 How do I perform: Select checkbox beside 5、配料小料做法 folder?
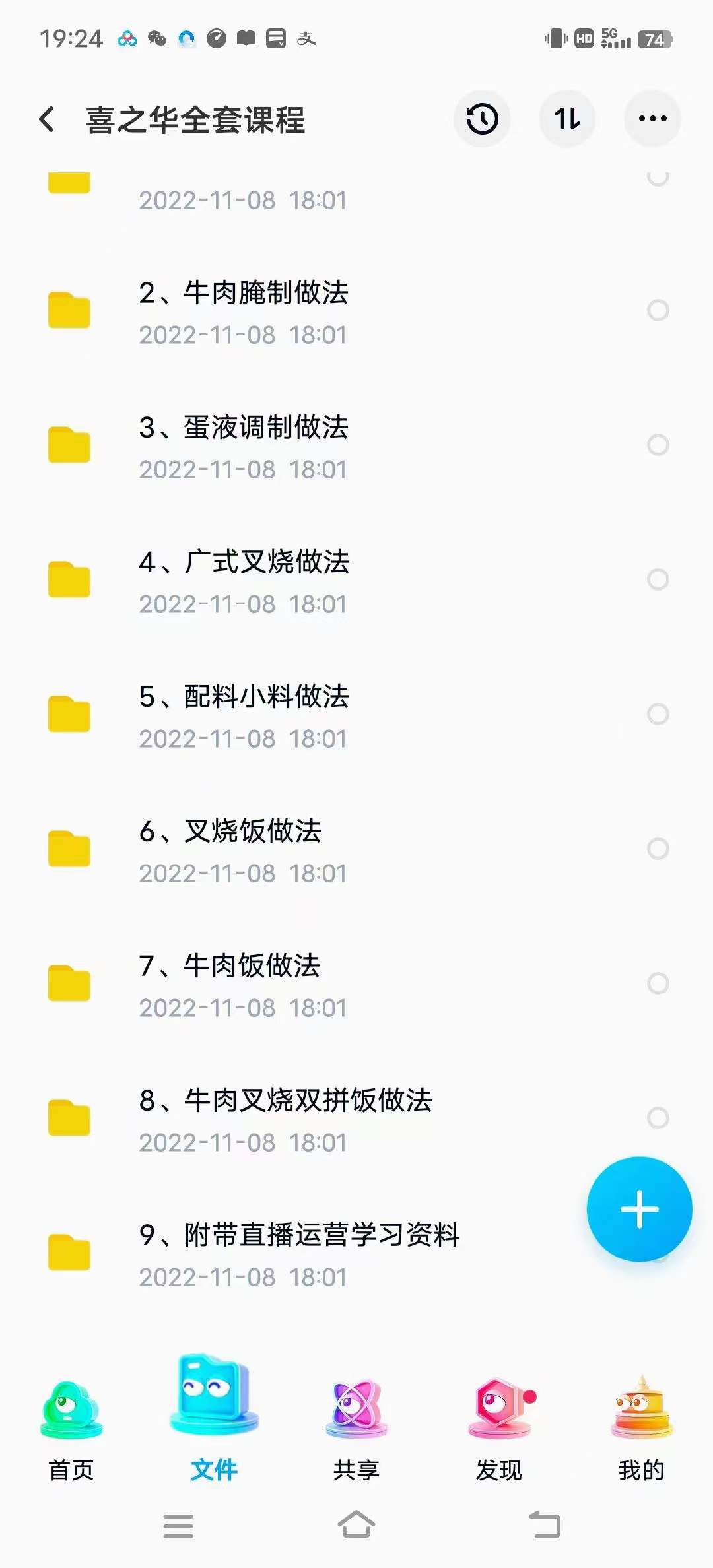[x=658, y=715]
